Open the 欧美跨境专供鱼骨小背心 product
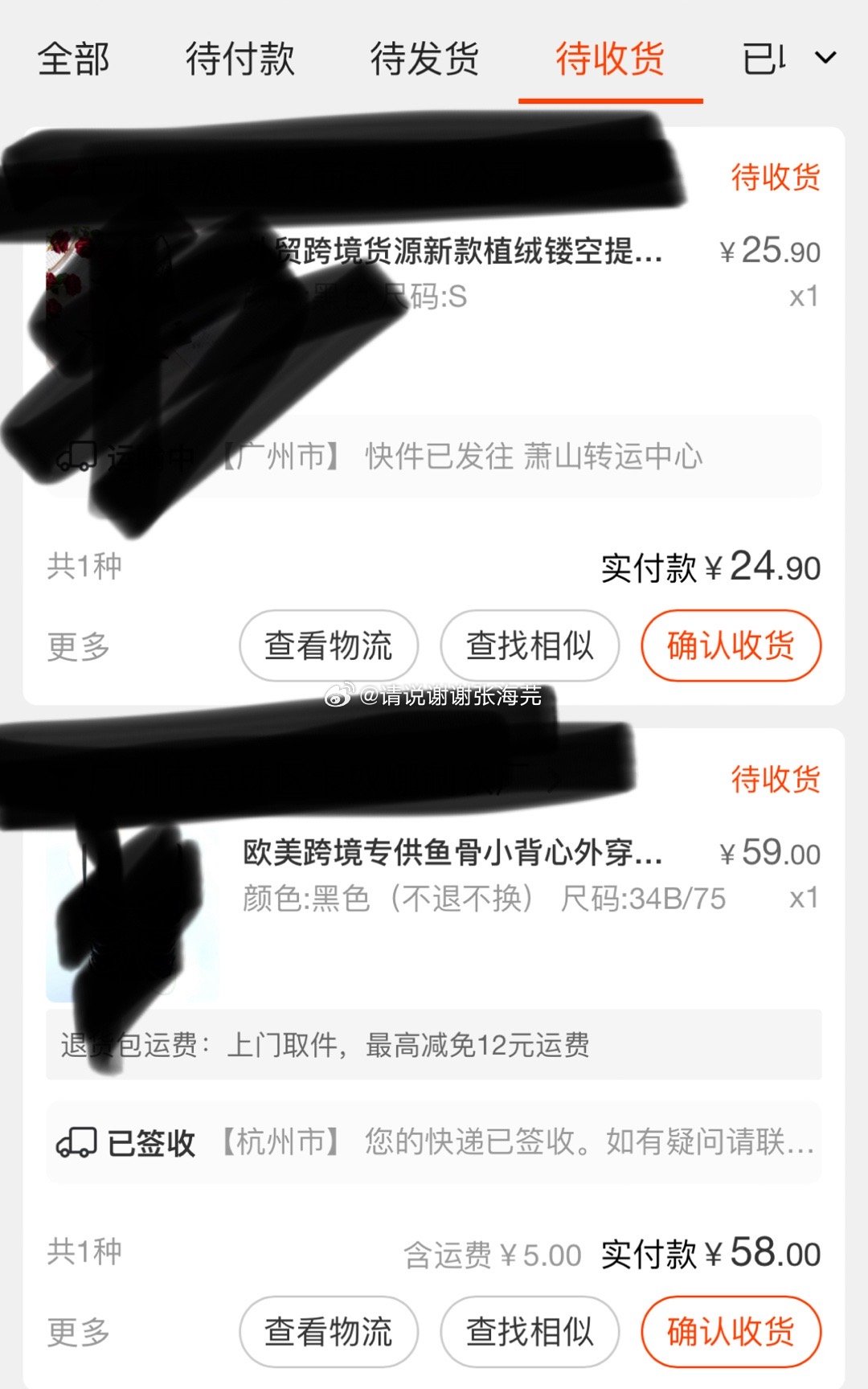Viewport: 868px width, 1389px height. pos(452,853)
